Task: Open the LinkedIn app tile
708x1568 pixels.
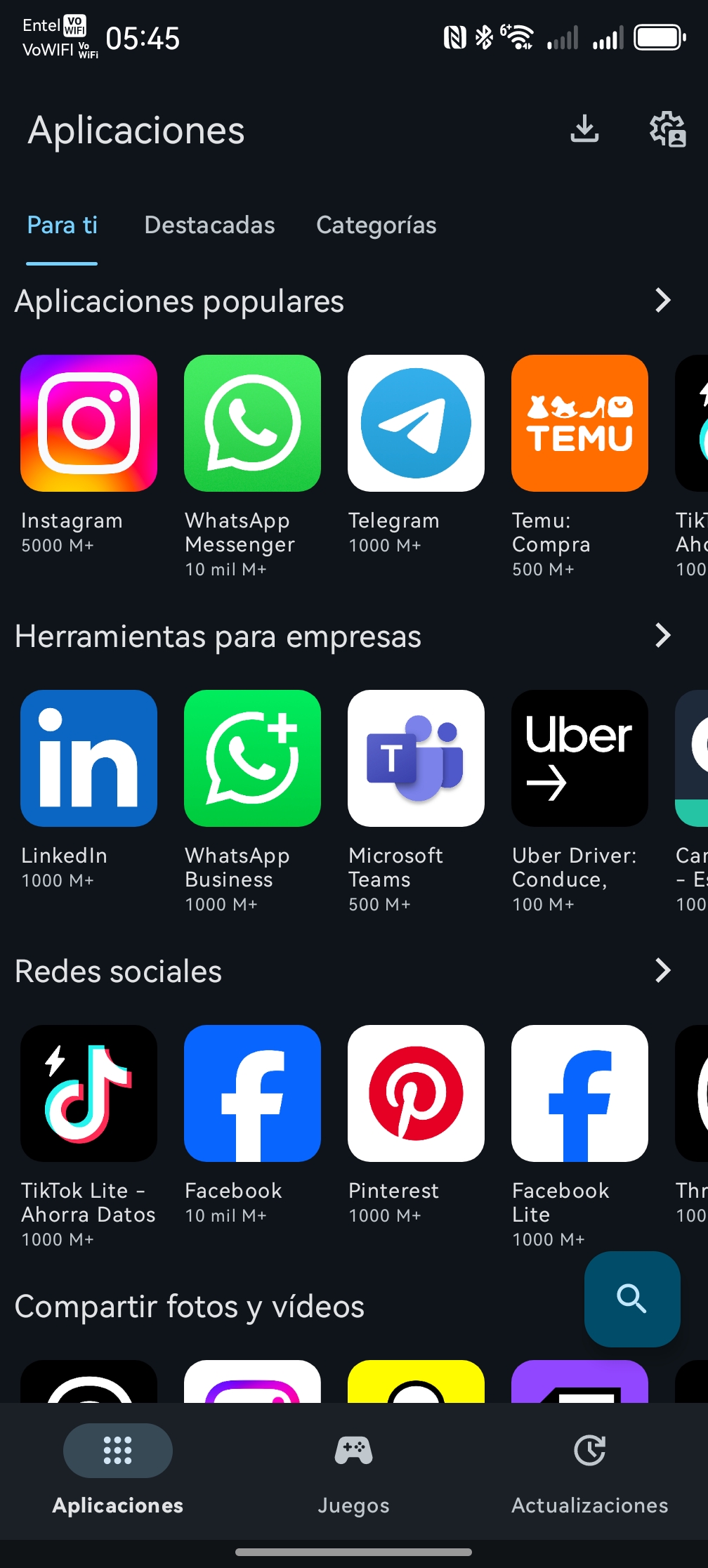Action: (89, 759)
